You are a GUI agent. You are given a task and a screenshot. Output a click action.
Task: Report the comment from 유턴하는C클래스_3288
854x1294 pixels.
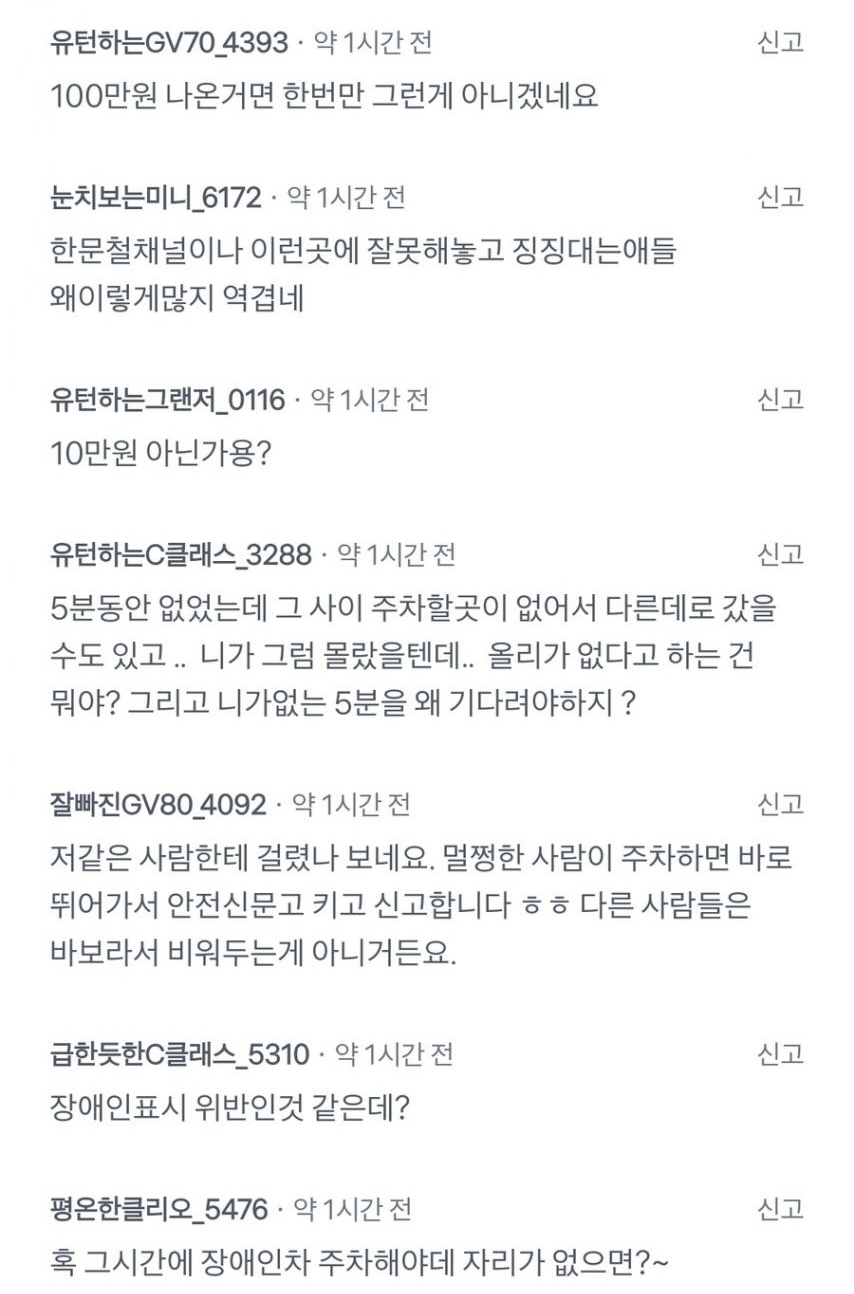(780, 554)
